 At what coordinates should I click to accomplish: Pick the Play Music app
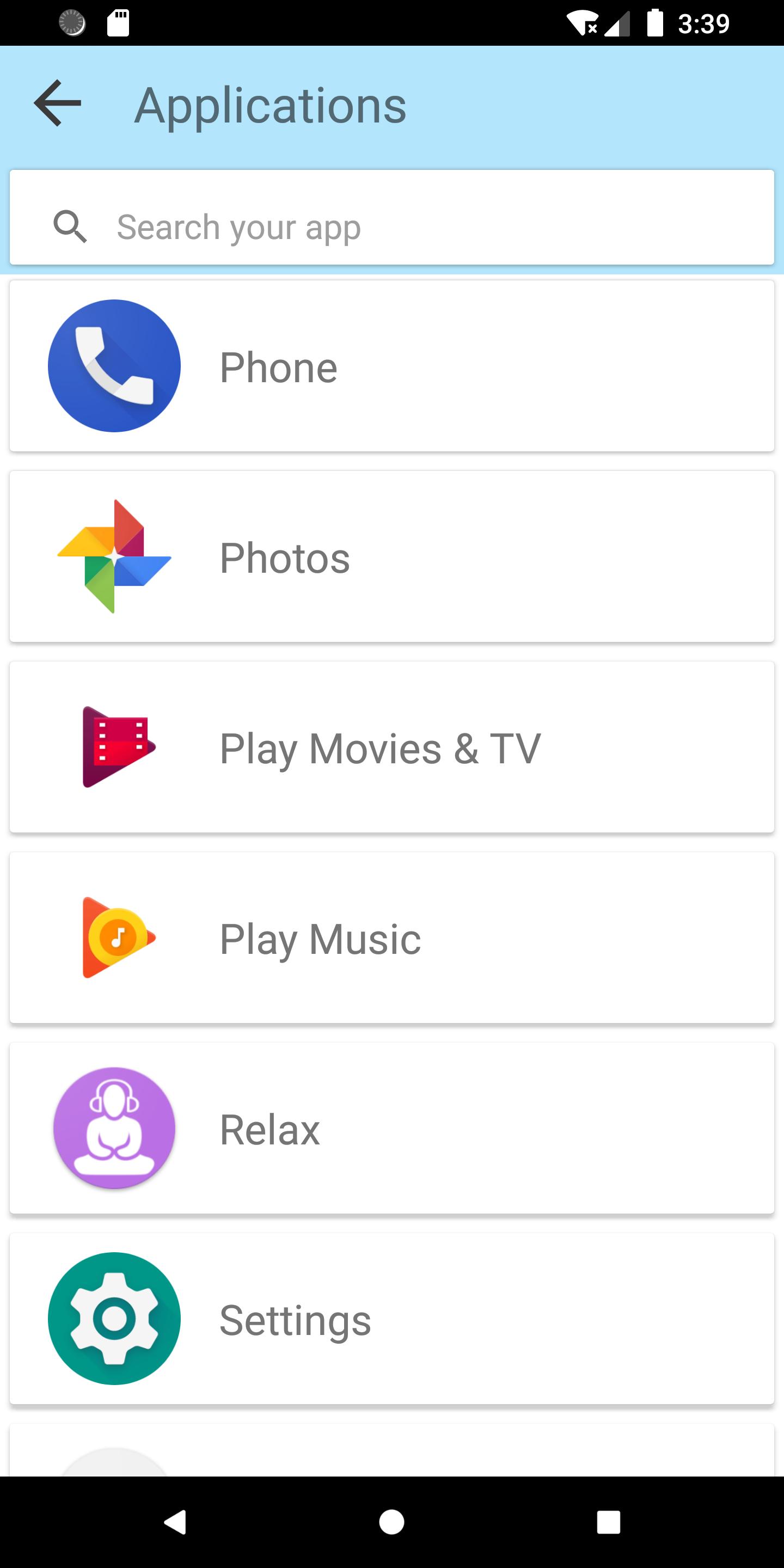tap(392, 938)
